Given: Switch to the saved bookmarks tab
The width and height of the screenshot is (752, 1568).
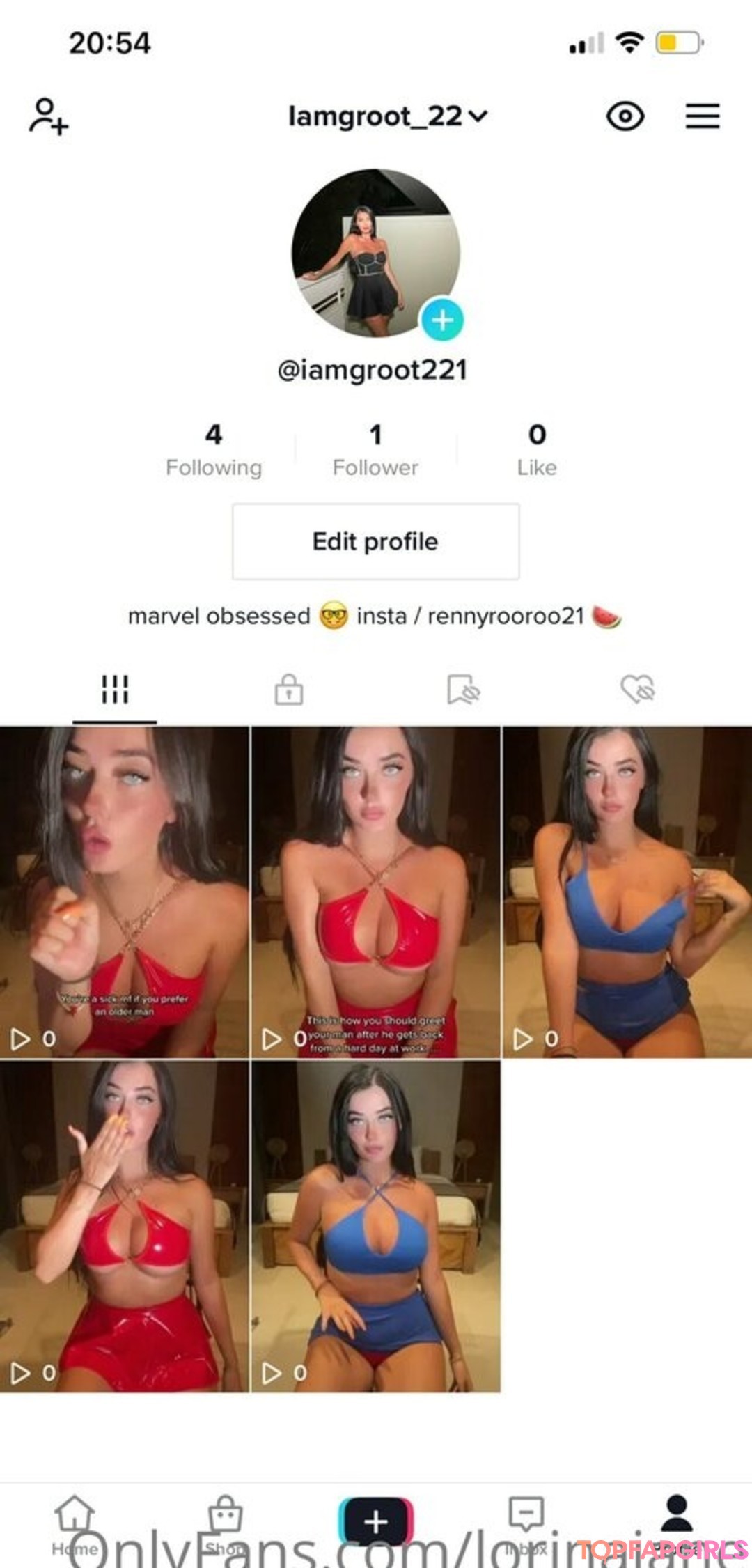Looking at the screenshot, I should coord(463,690).
